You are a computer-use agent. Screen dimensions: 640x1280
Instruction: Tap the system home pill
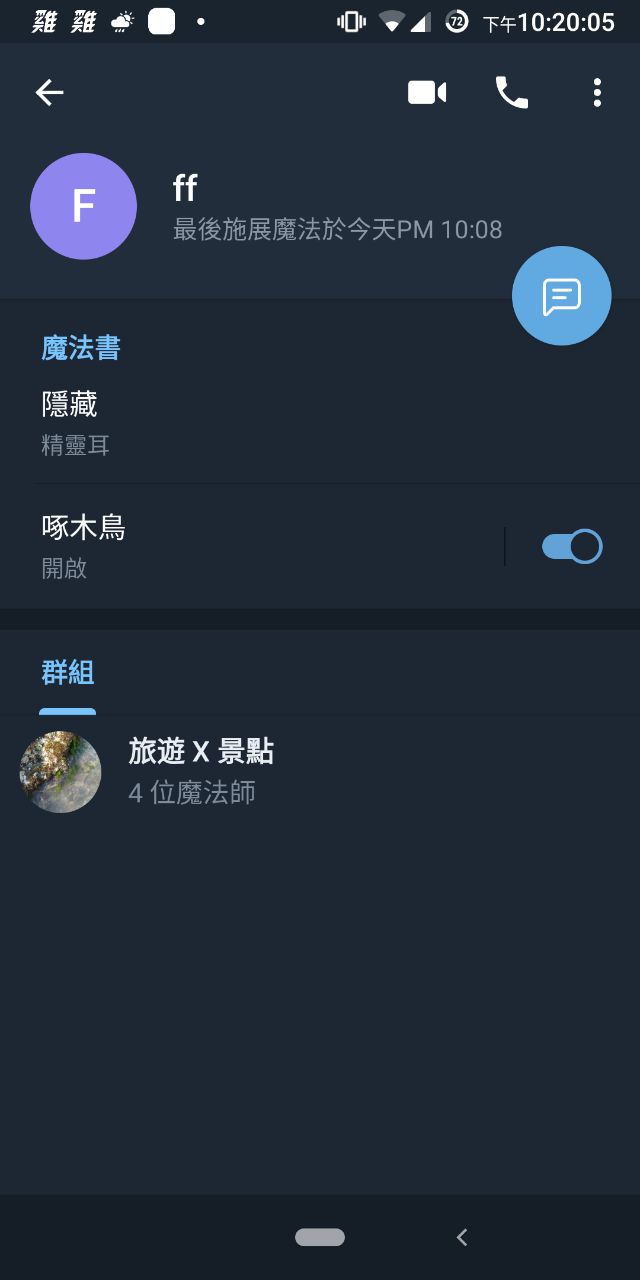pyautogui.click(x=320, y=1237)
